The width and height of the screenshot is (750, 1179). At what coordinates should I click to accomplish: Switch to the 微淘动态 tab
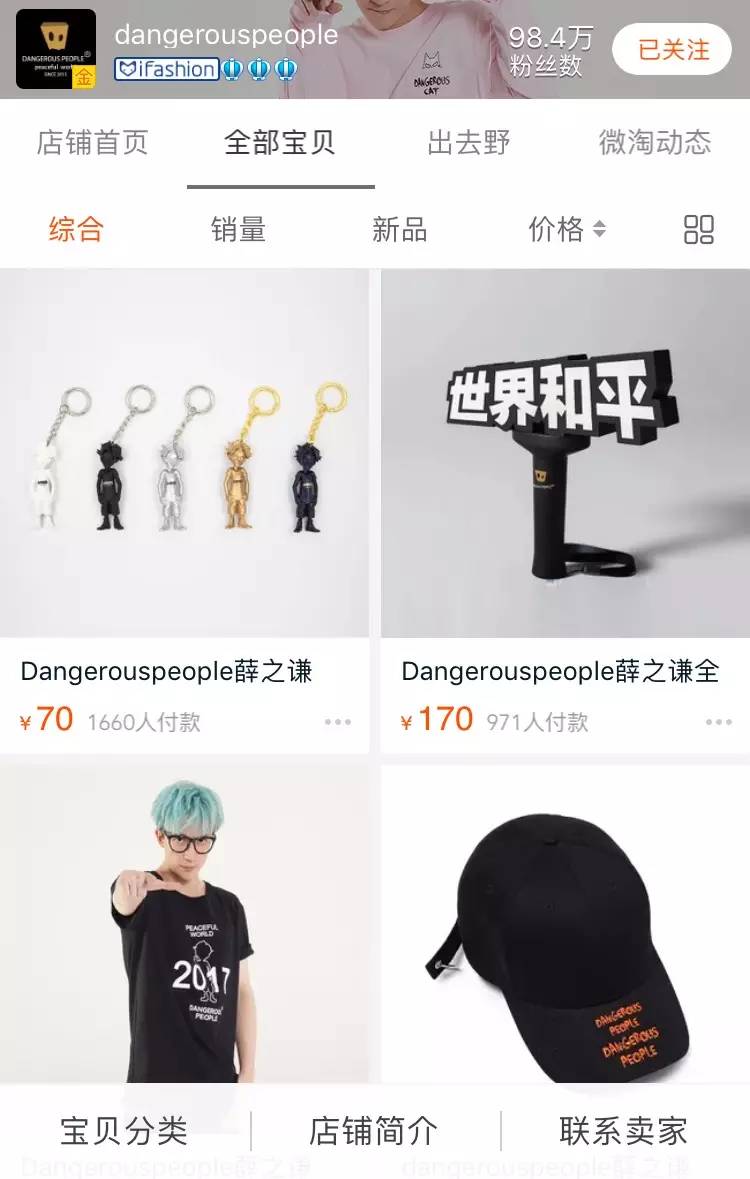click(655, 143)
